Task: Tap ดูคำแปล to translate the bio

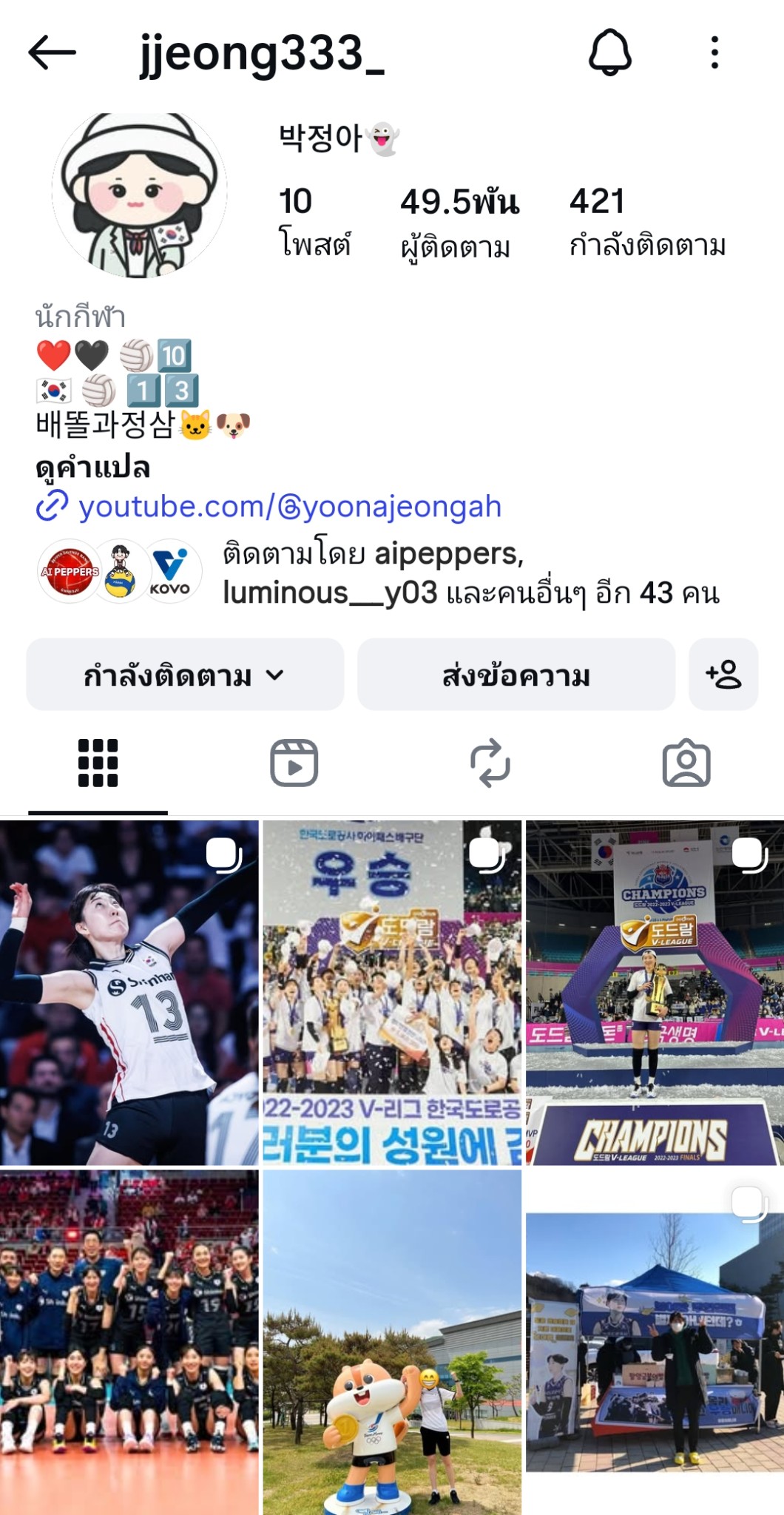Action: coord(93,468)
